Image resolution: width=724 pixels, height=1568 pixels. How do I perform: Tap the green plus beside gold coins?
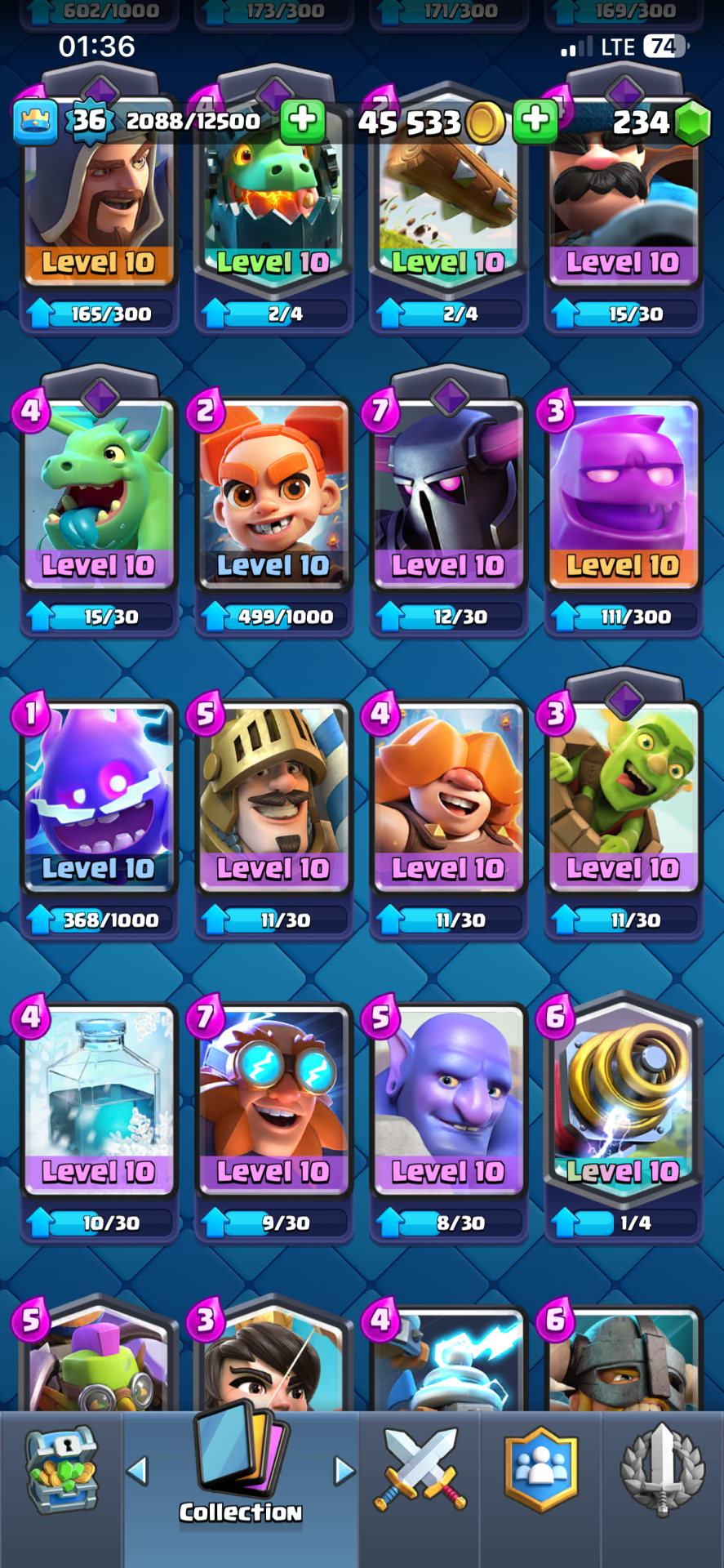[x=535, y=121]
